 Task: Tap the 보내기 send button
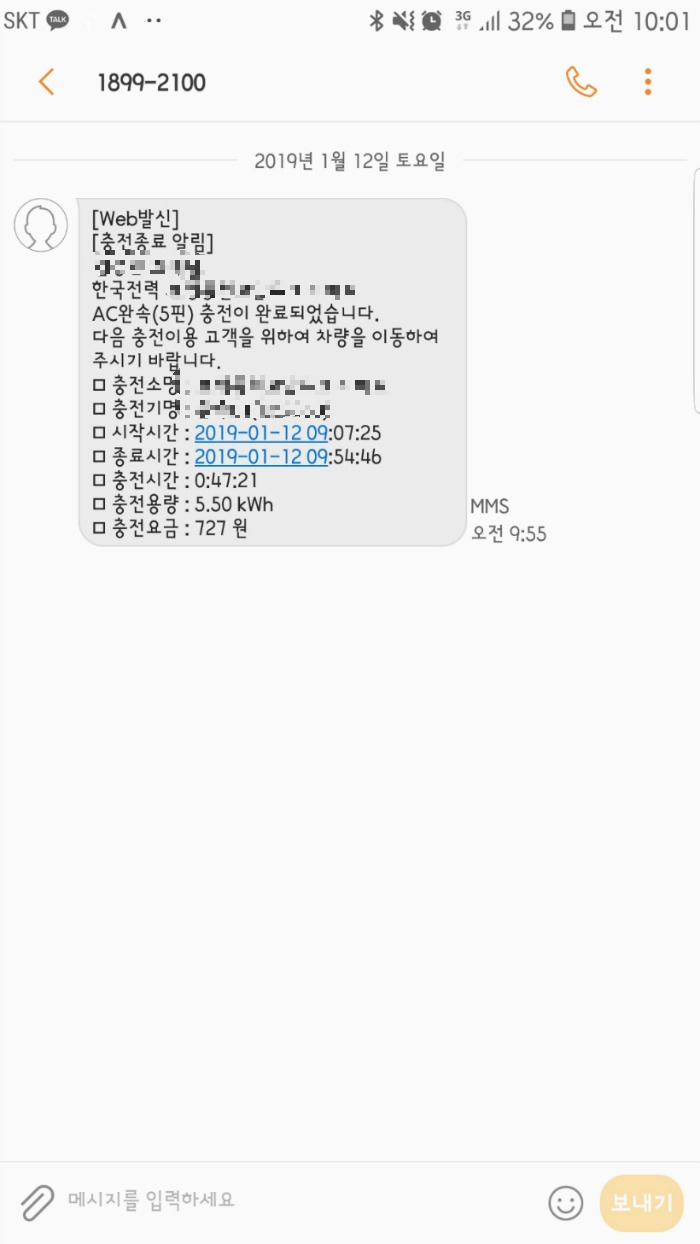pyautogui.click(x=642, y=1202)
